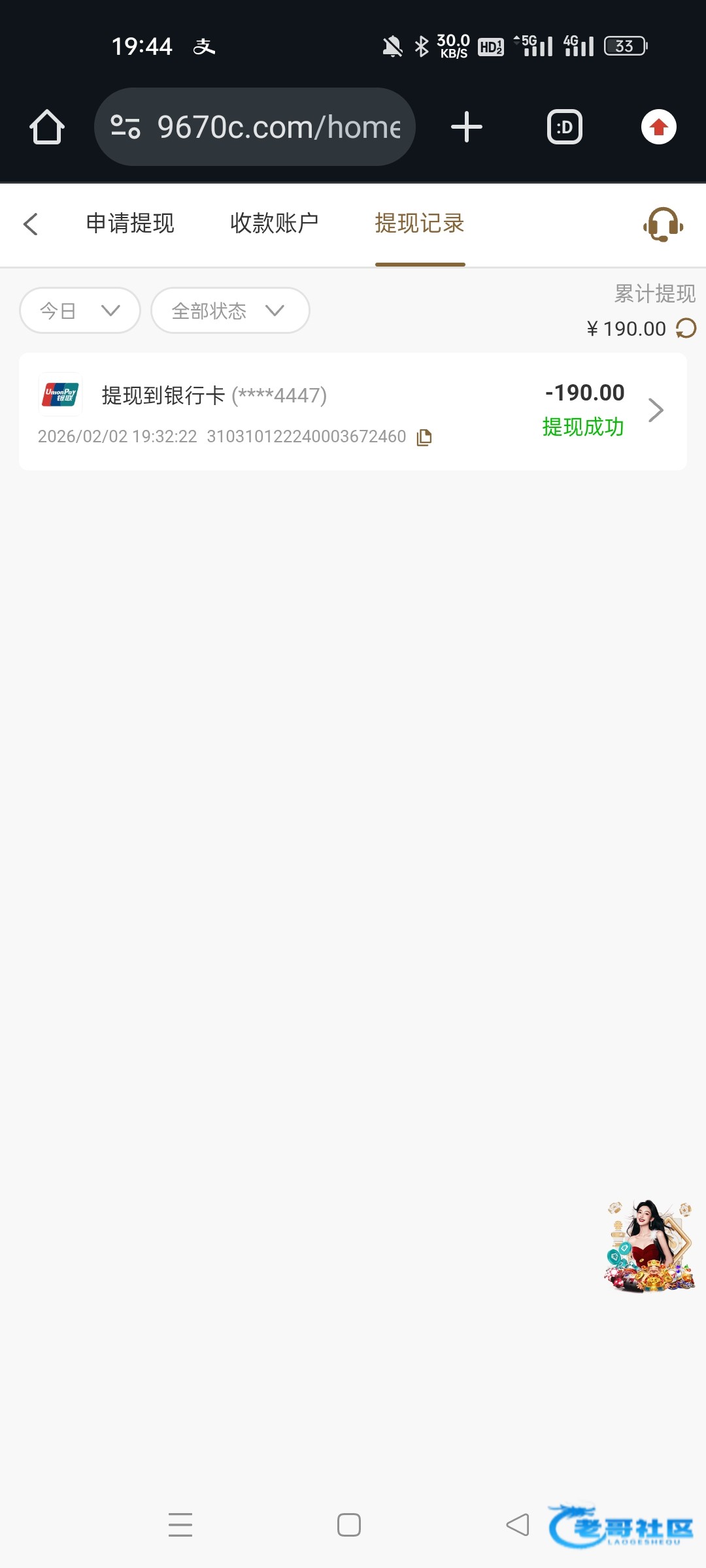
Task: Open the browser tab switcher
Action: click(564, 127)
